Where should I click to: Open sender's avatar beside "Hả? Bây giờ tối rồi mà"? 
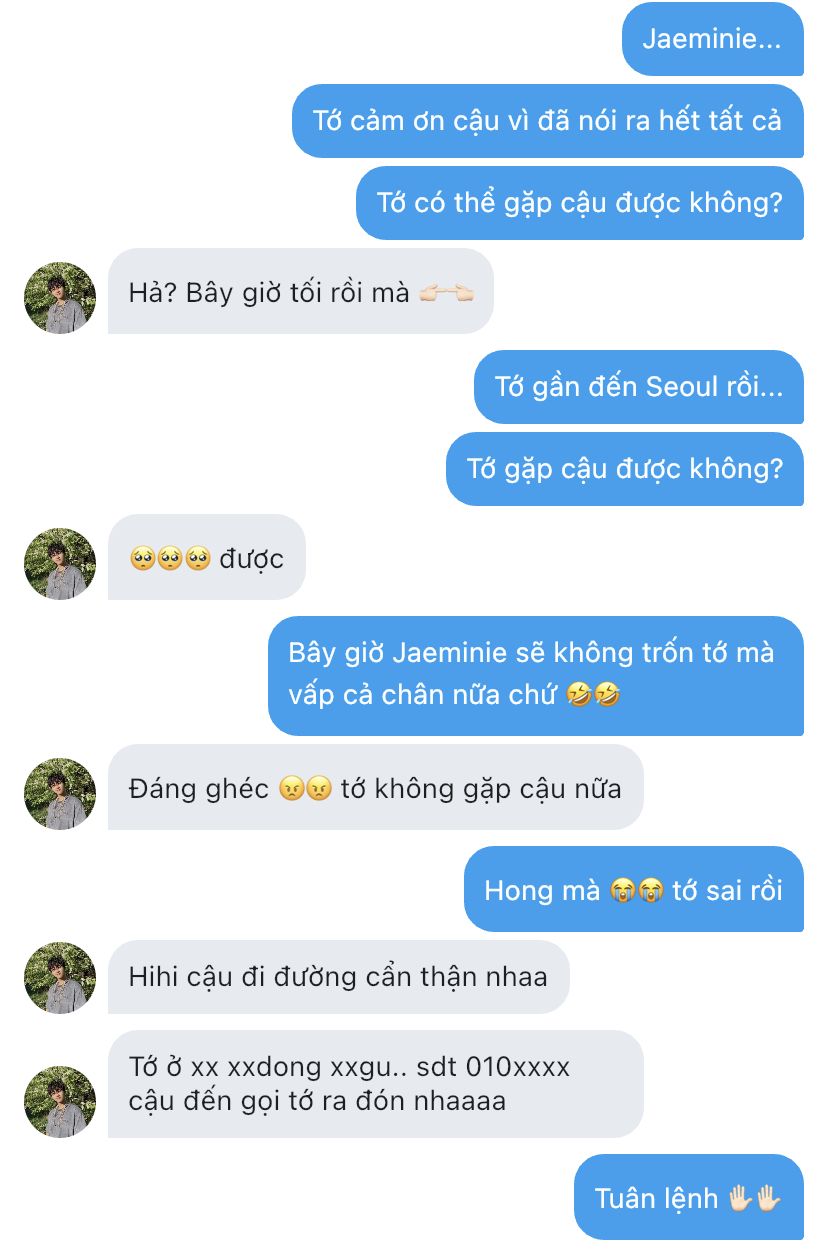pos(60,298)
